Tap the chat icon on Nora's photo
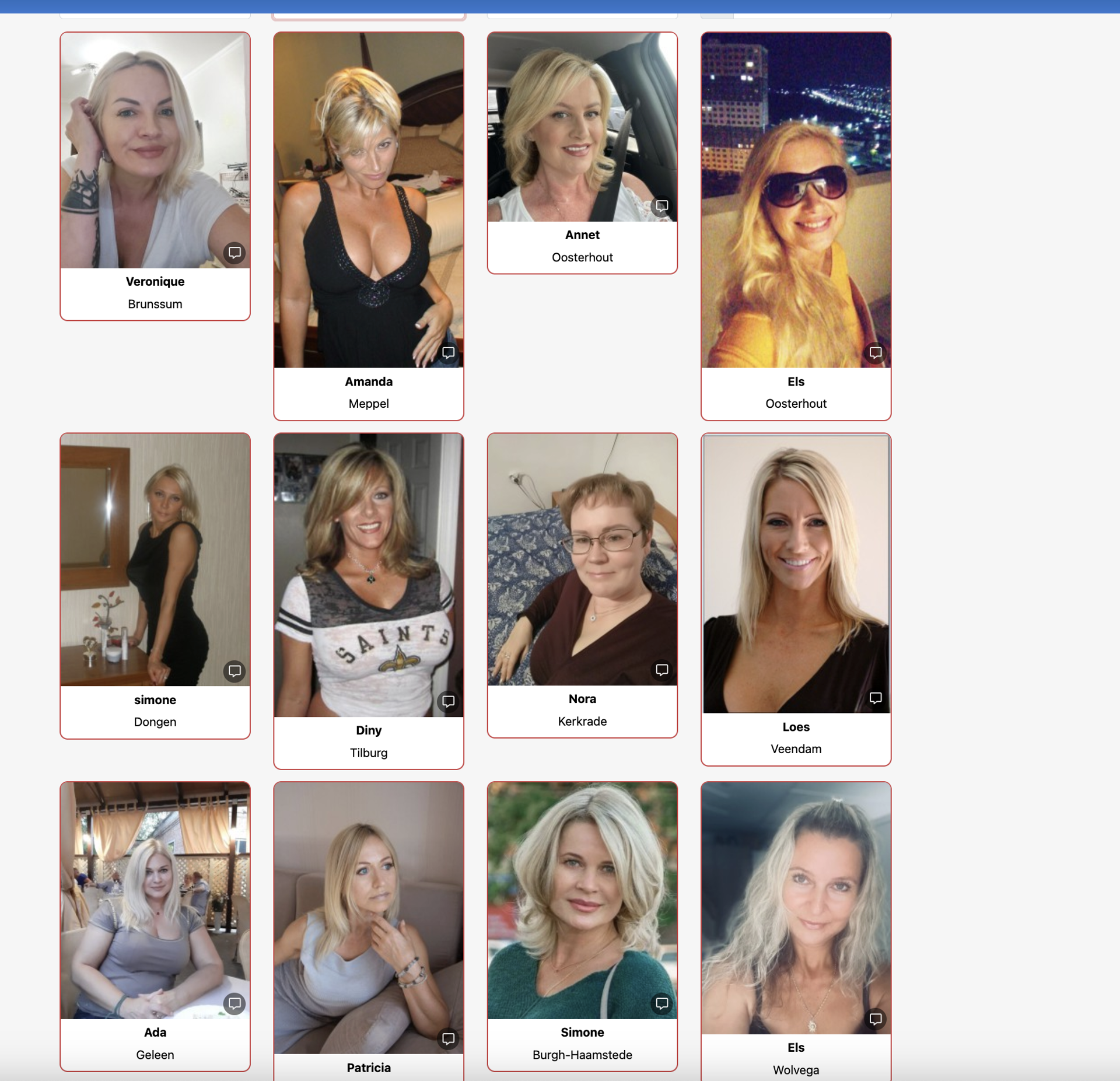This screenshot has height=1081, width=1120. tap(661, 670)
